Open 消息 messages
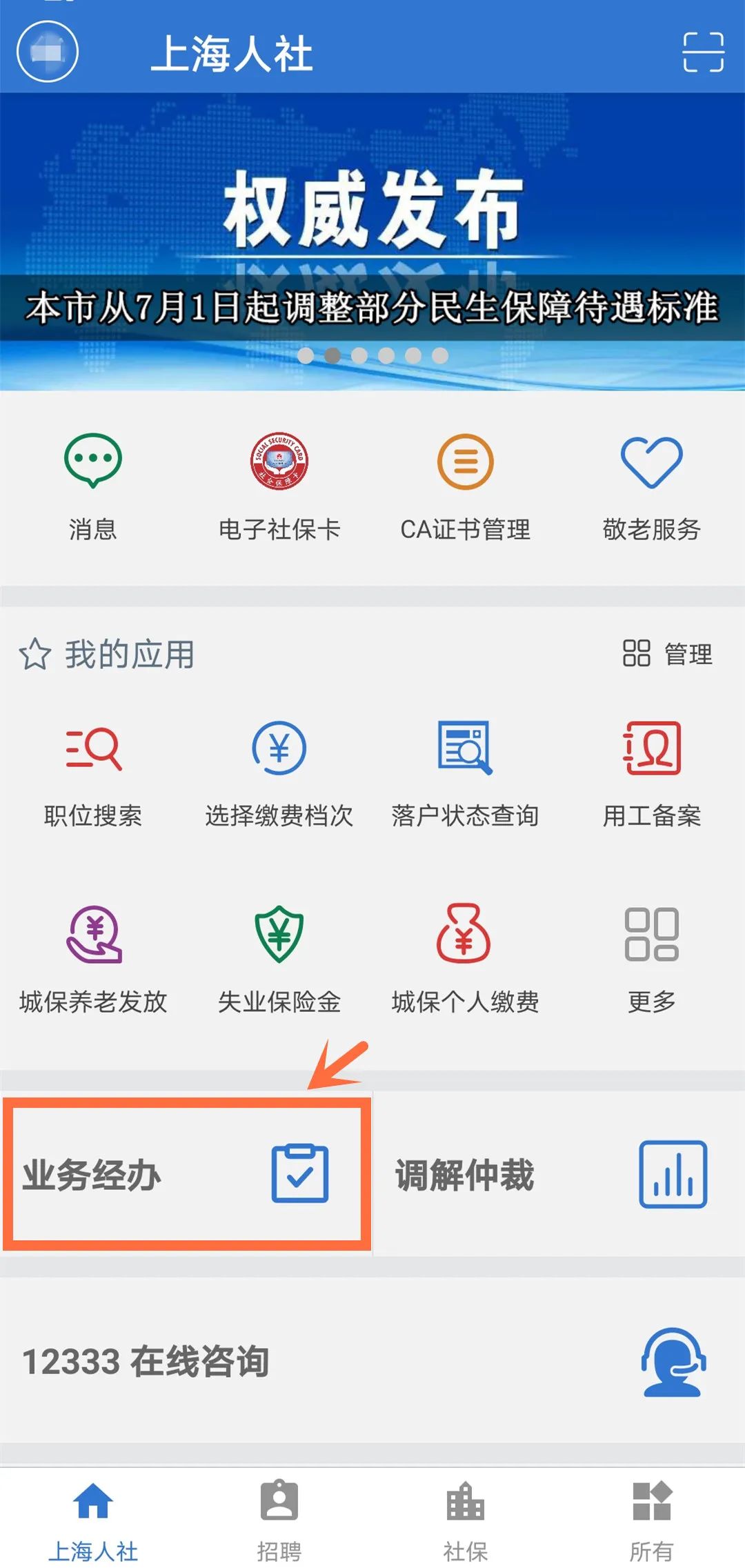Screen dimensions: 745x1568 [x=93, y=486]
